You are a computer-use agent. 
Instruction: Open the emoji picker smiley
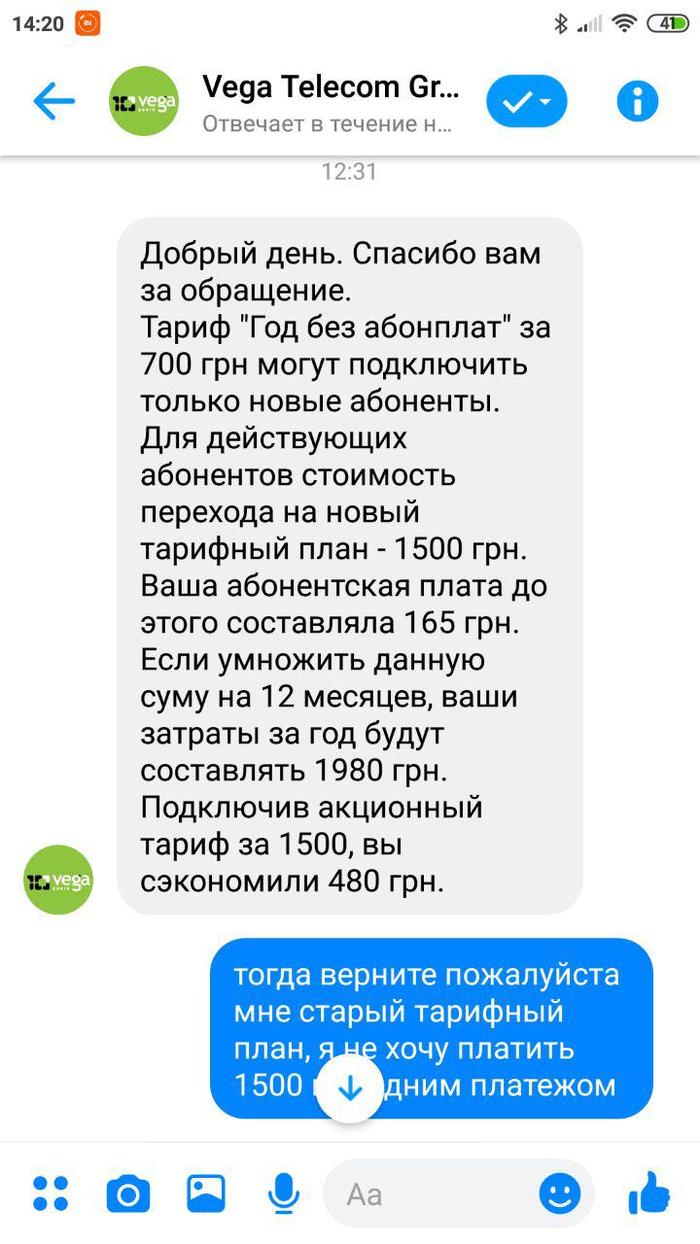coord(559,1193)
